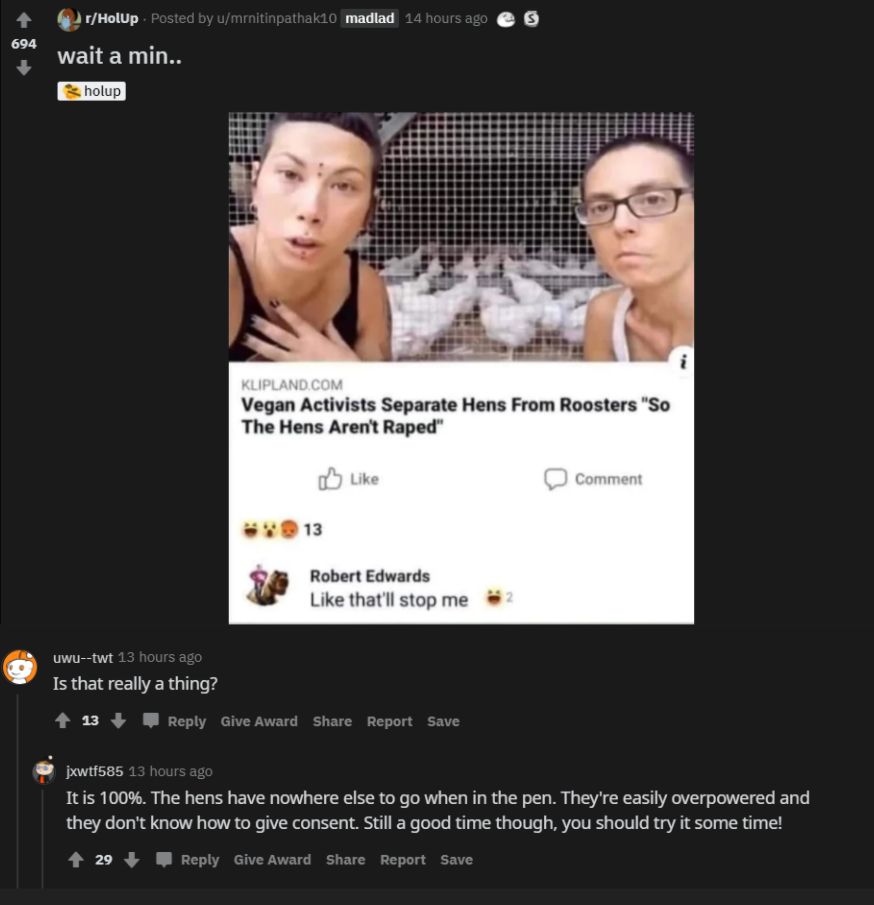Visit jxwtf585's user profile
This screenshot has height=905, width=874.
(95, 771)
